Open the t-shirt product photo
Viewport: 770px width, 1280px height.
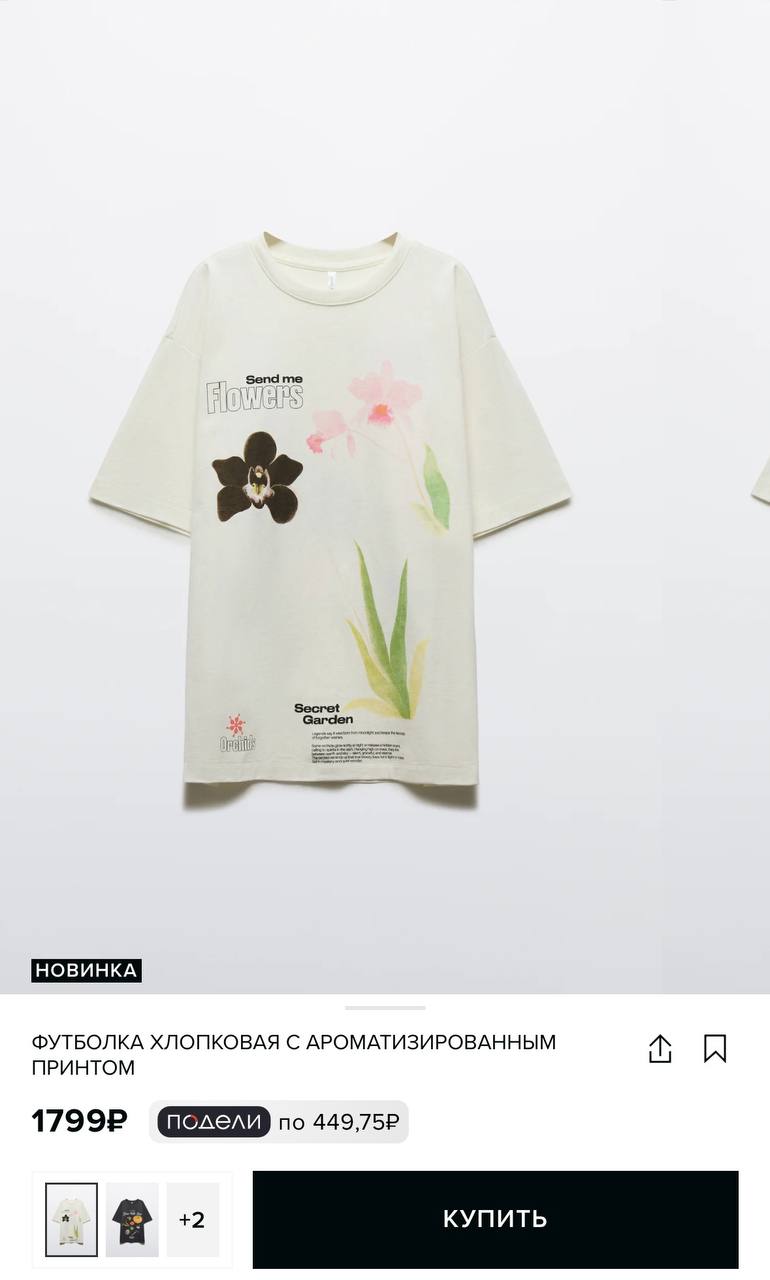pos(330,510)
